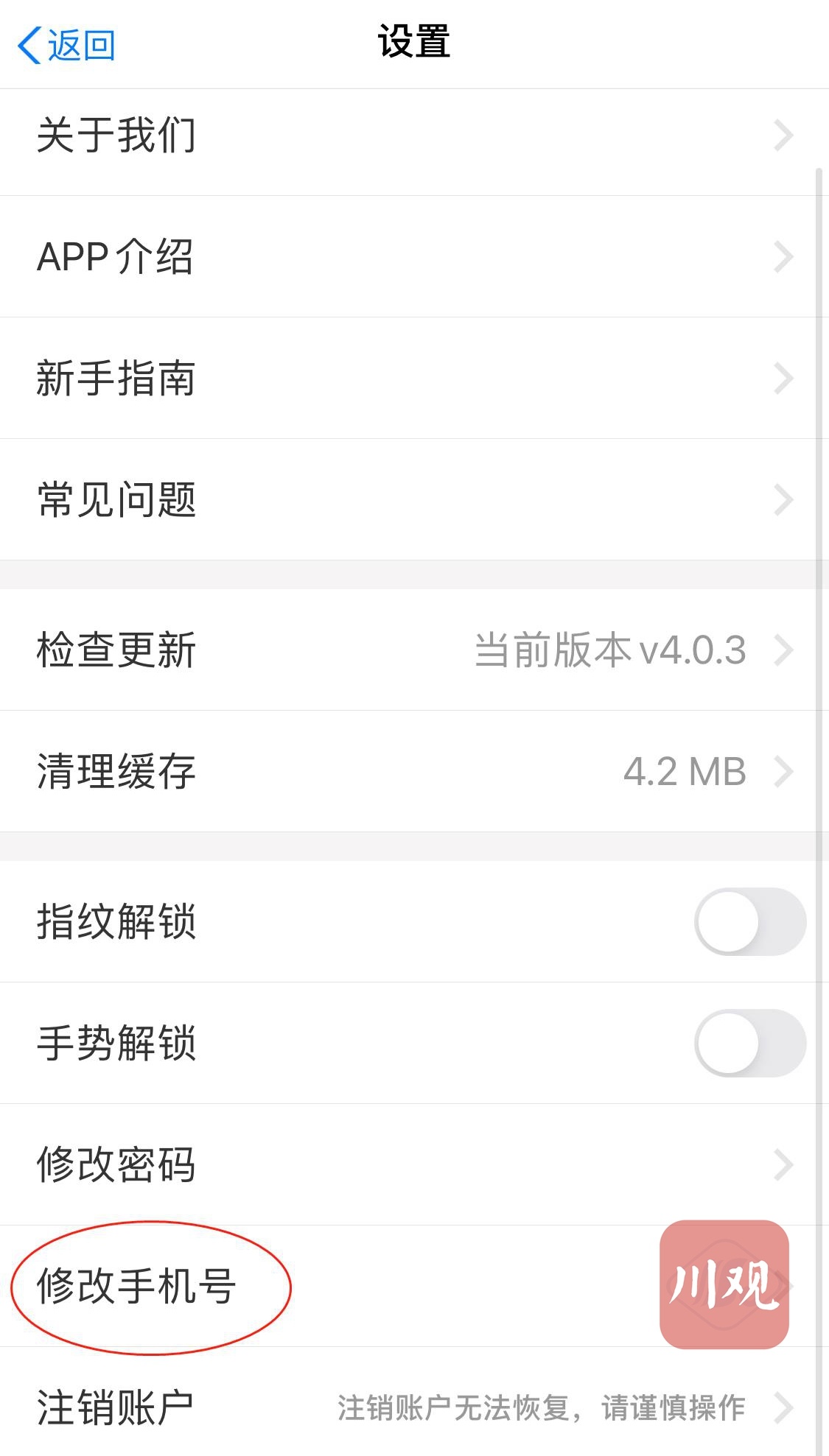Viewport: 829px width, 1456px height.
Task: Select 清理缓存 to clear cache
Action: [118, 772]
